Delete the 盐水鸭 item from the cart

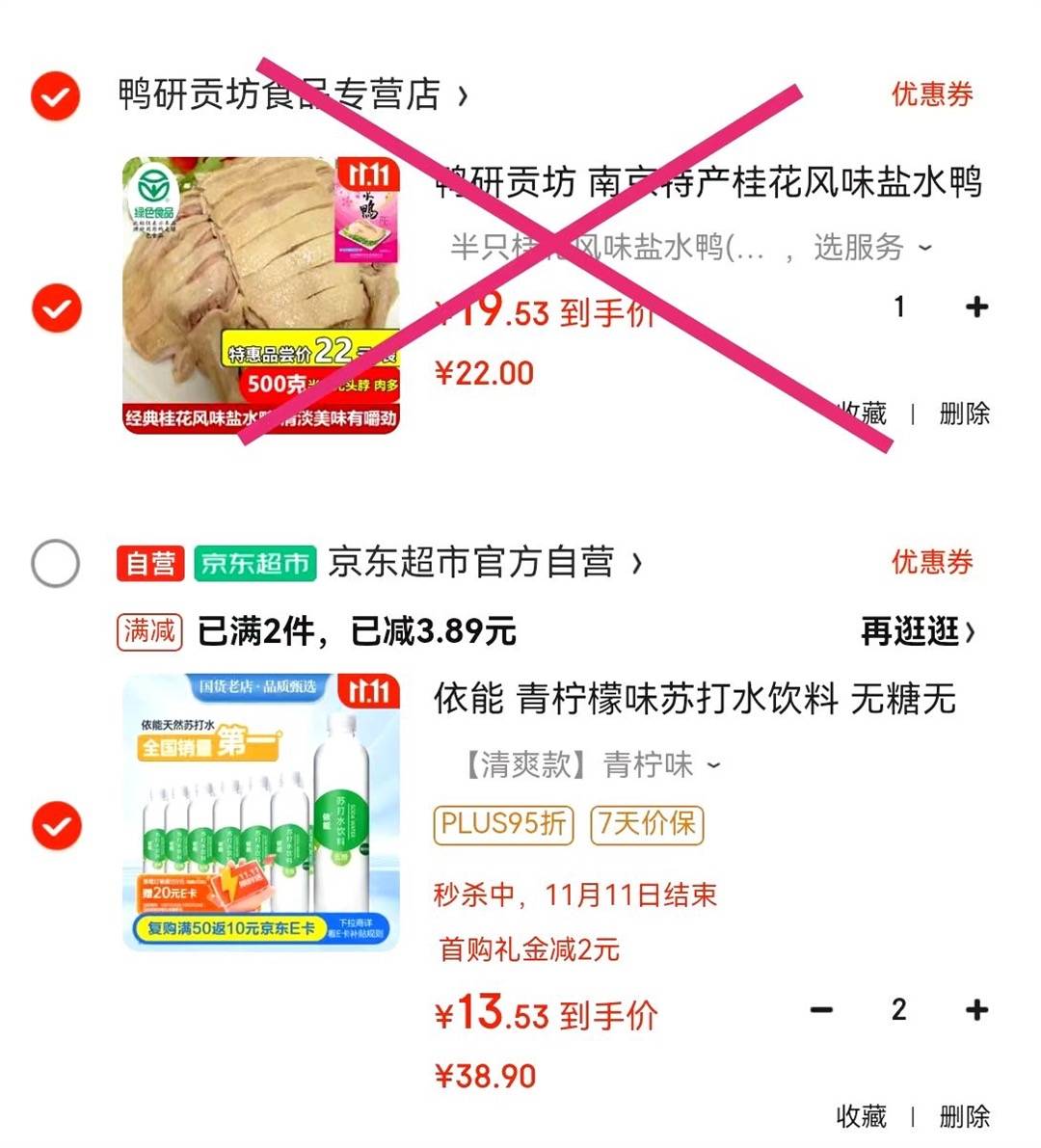coord(964,414)
